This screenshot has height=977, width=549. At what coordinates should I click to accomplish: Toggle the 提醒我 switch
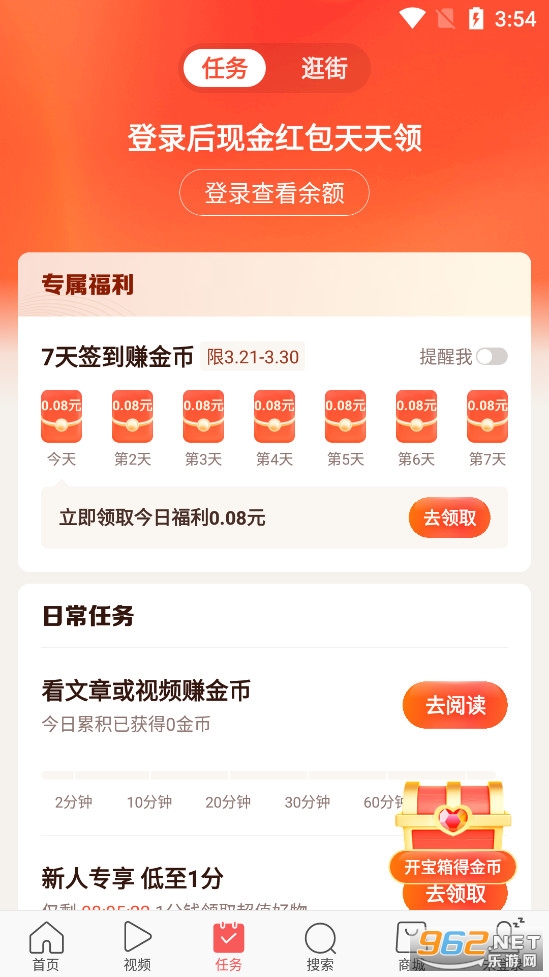[x=492, y=356]
